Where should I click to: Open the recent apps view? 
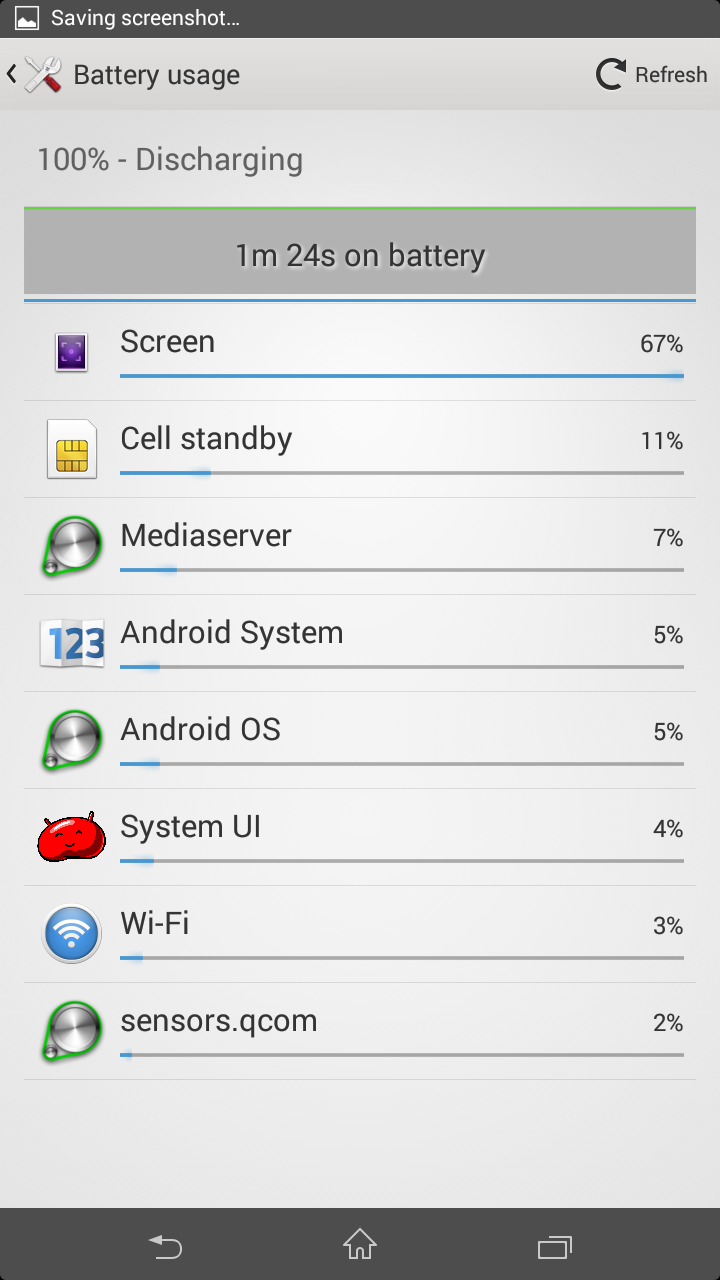click(x=554, y=1246)
